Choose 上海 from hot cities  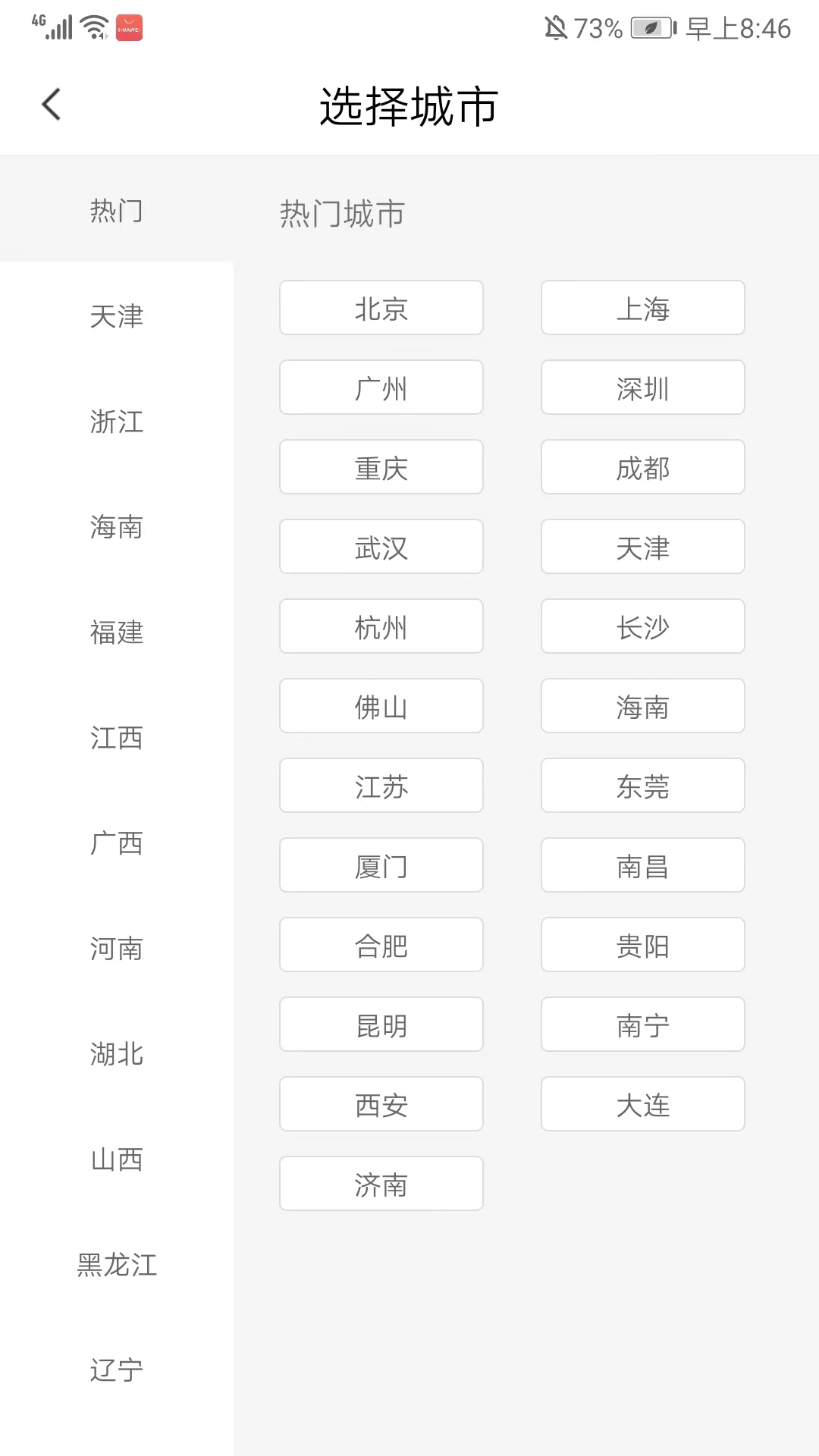click(x=642, y=308)
